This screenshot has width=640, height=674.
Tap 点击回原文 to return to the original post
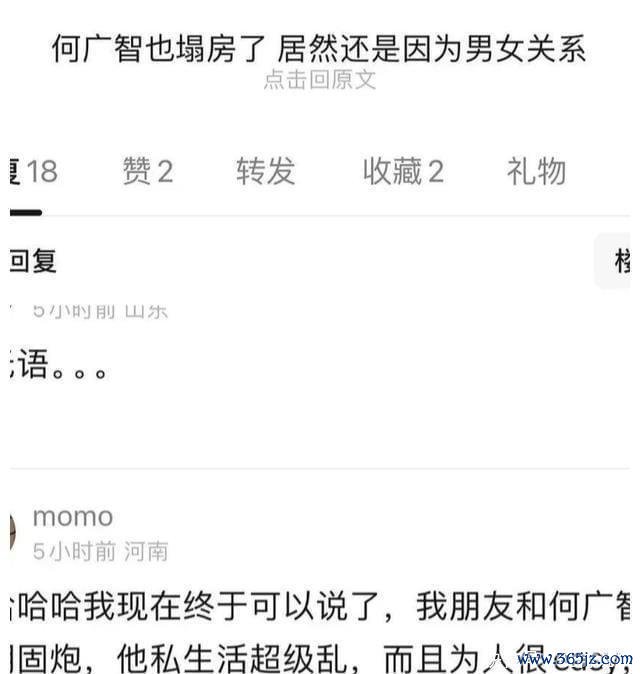319,81
